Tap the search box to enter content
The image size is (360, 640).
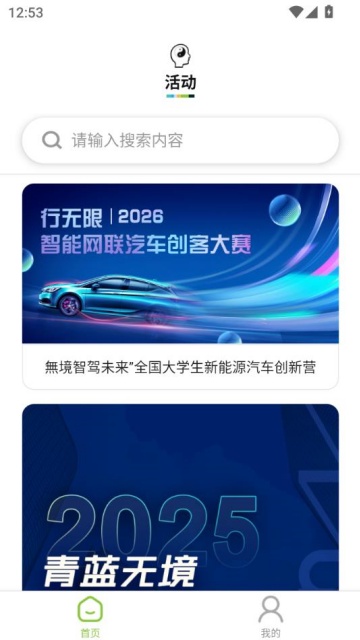pos(180,140)
